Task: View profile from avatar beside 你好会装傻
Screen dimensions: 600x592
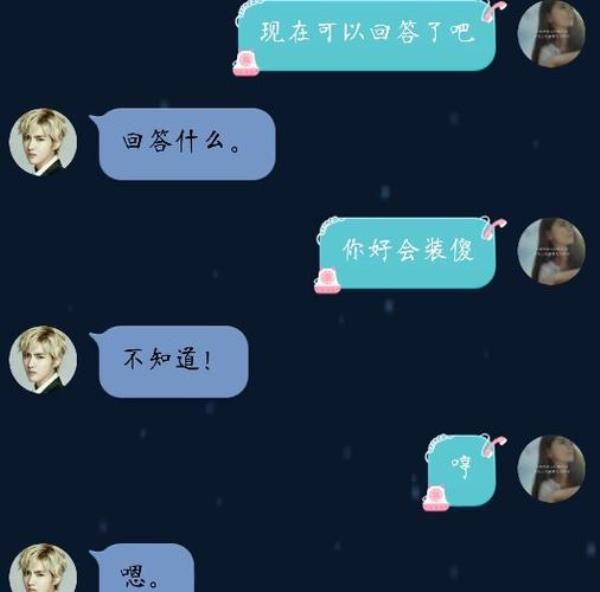Action: tap(551, 251)
